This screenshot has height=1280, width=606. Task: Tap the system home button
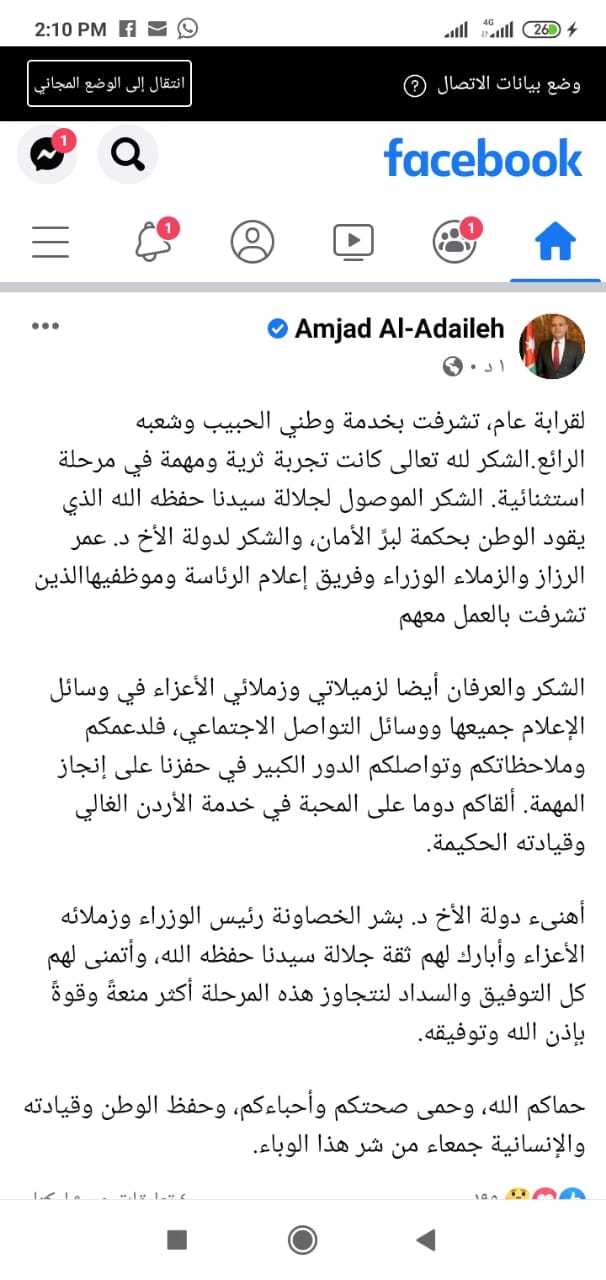pos(302,1240)
